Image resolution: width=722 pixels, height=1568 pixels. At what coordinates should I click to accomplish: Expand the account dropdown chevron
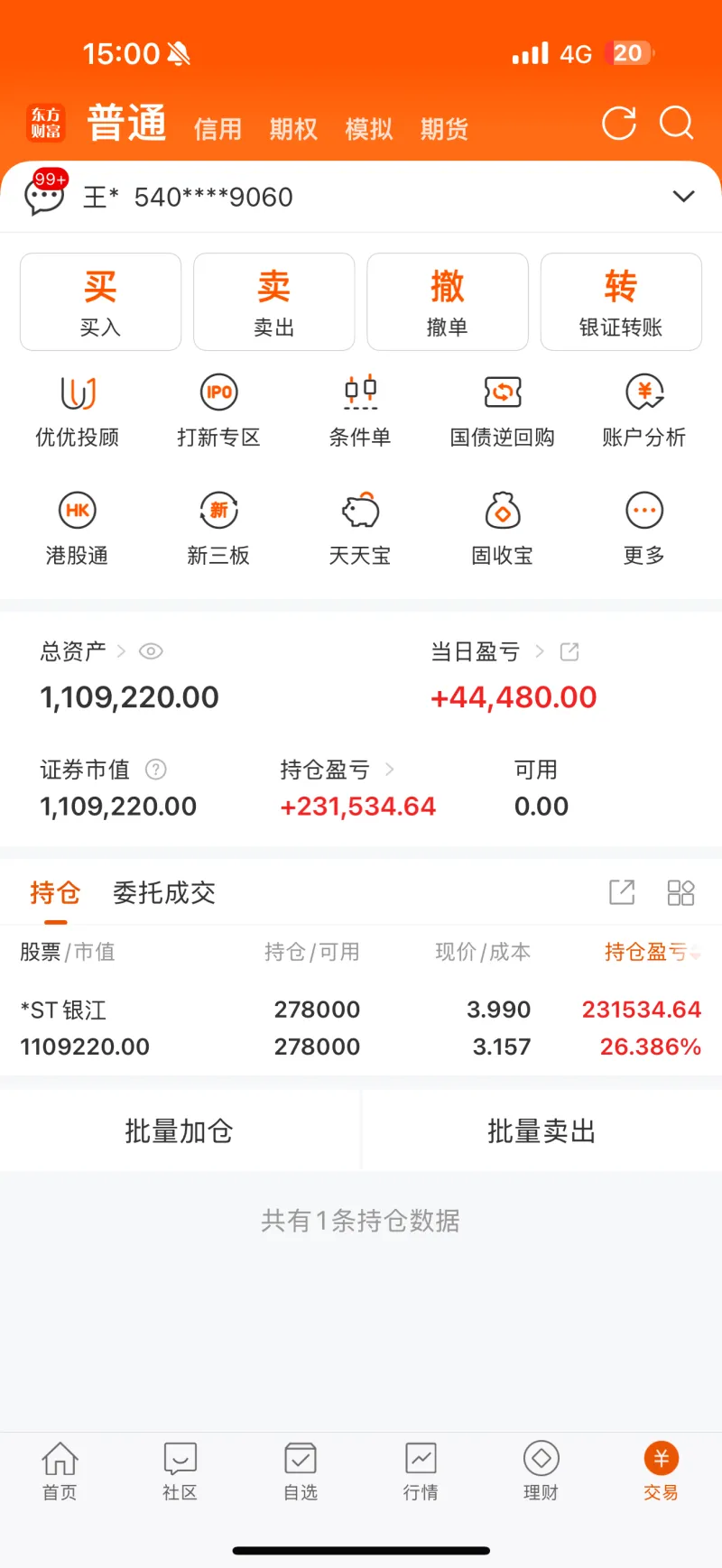tap(684, 197)
